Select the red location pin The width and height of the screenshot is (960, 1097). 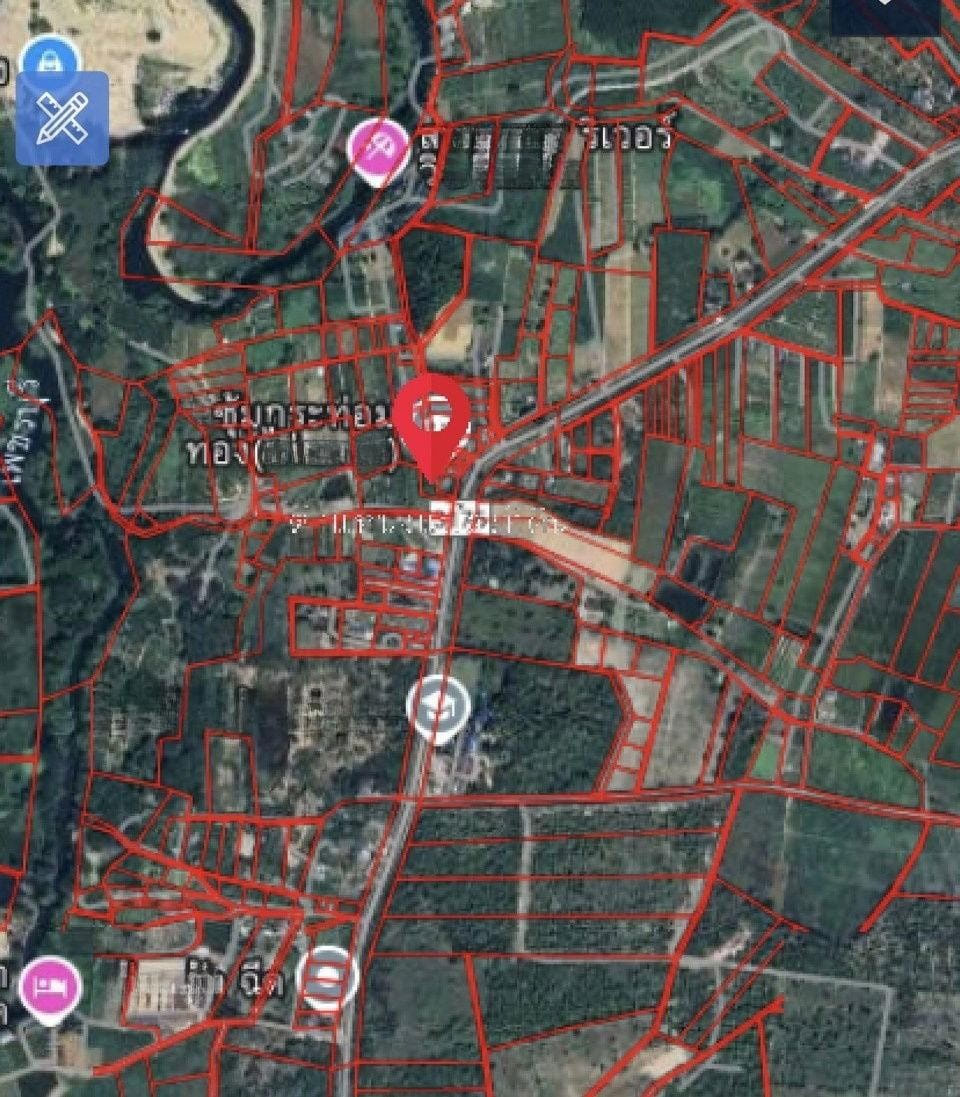click(x=431, y=418)
